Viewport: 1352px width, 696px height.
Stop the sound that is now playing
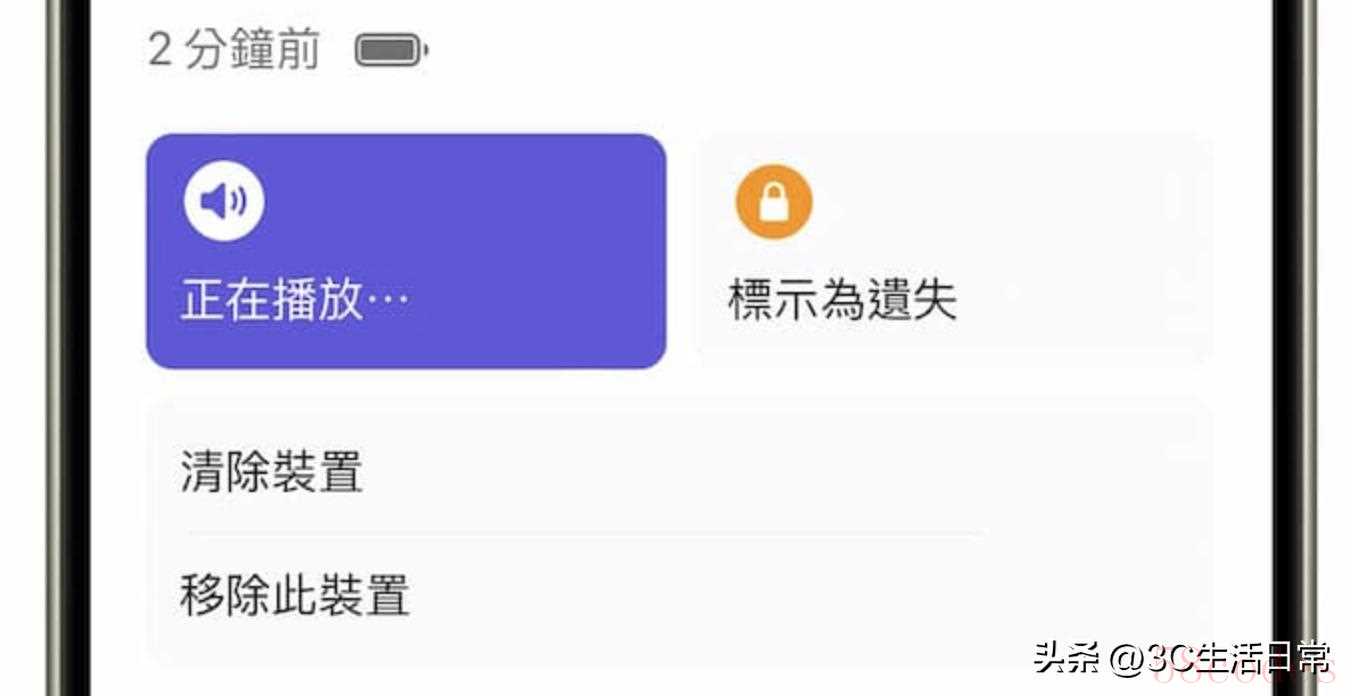(x=405, y=251)
